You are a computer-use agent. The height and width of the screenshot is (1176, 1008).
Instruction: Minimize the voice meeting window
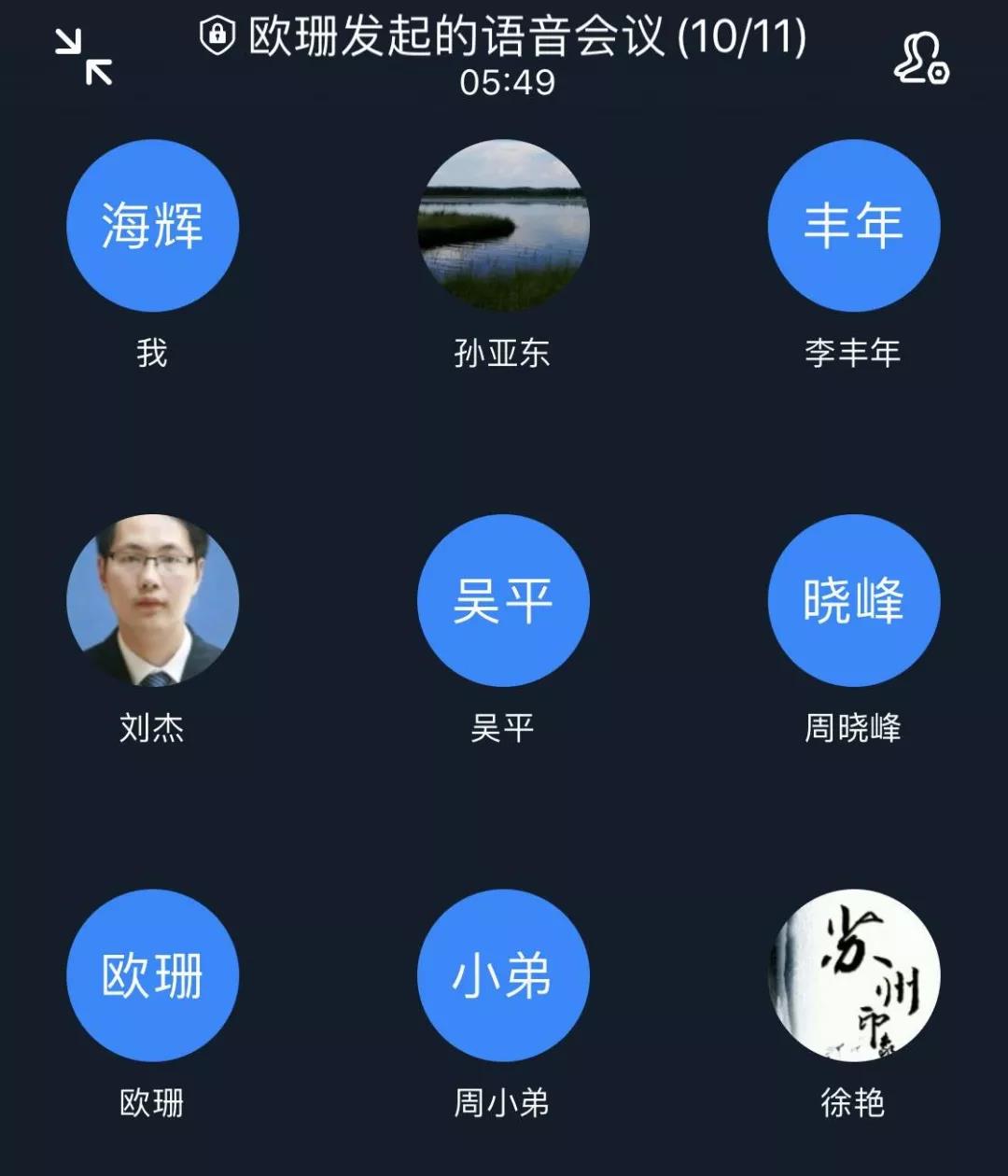pyautogui.click(x=84, y=56)
